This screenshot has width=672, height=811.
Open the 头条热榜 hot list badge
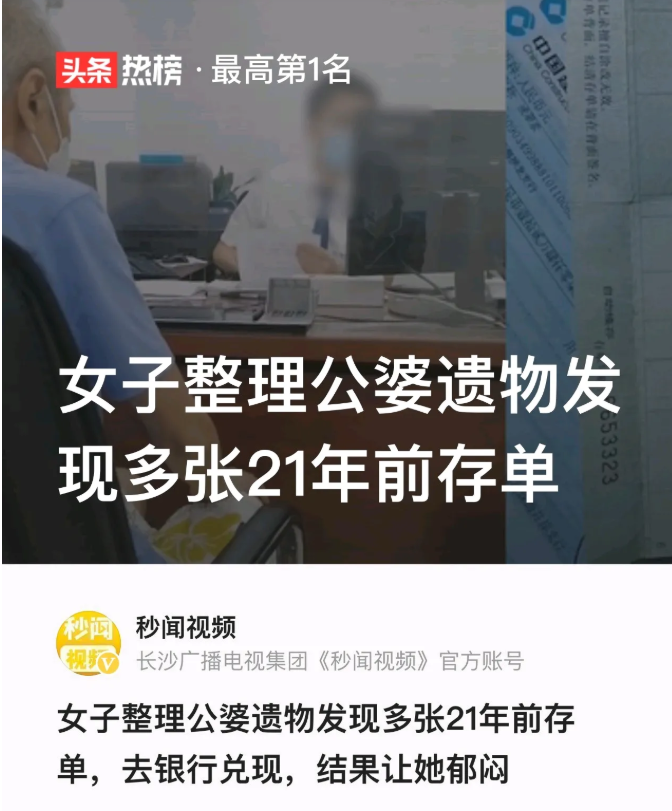(122, 70)
